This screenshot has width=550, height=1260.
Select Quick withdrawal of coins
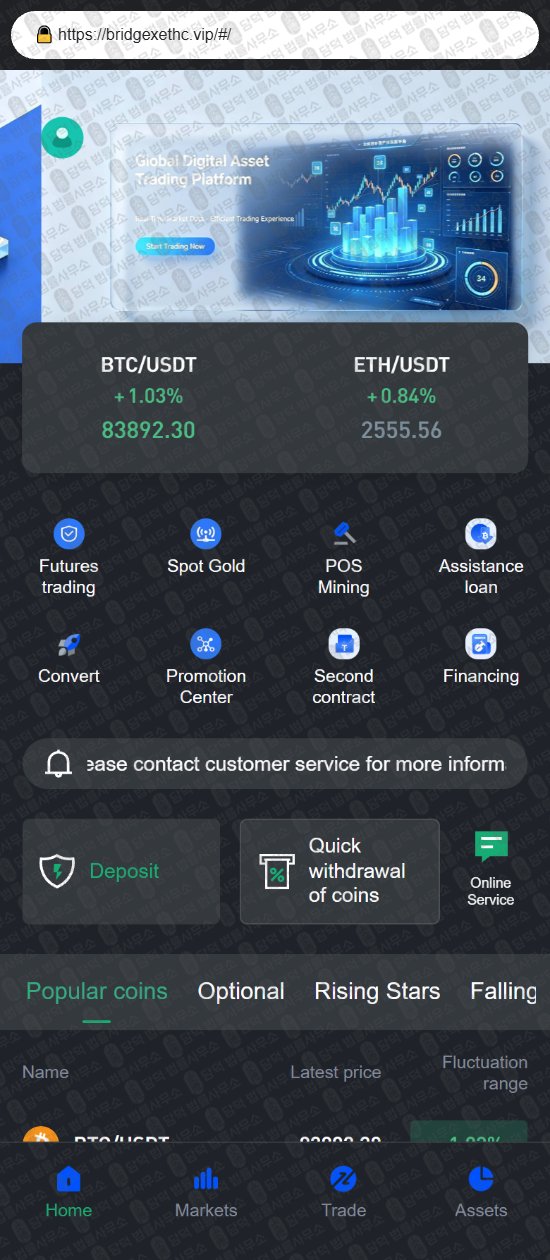pyautogui.click(x=340, y=871)
